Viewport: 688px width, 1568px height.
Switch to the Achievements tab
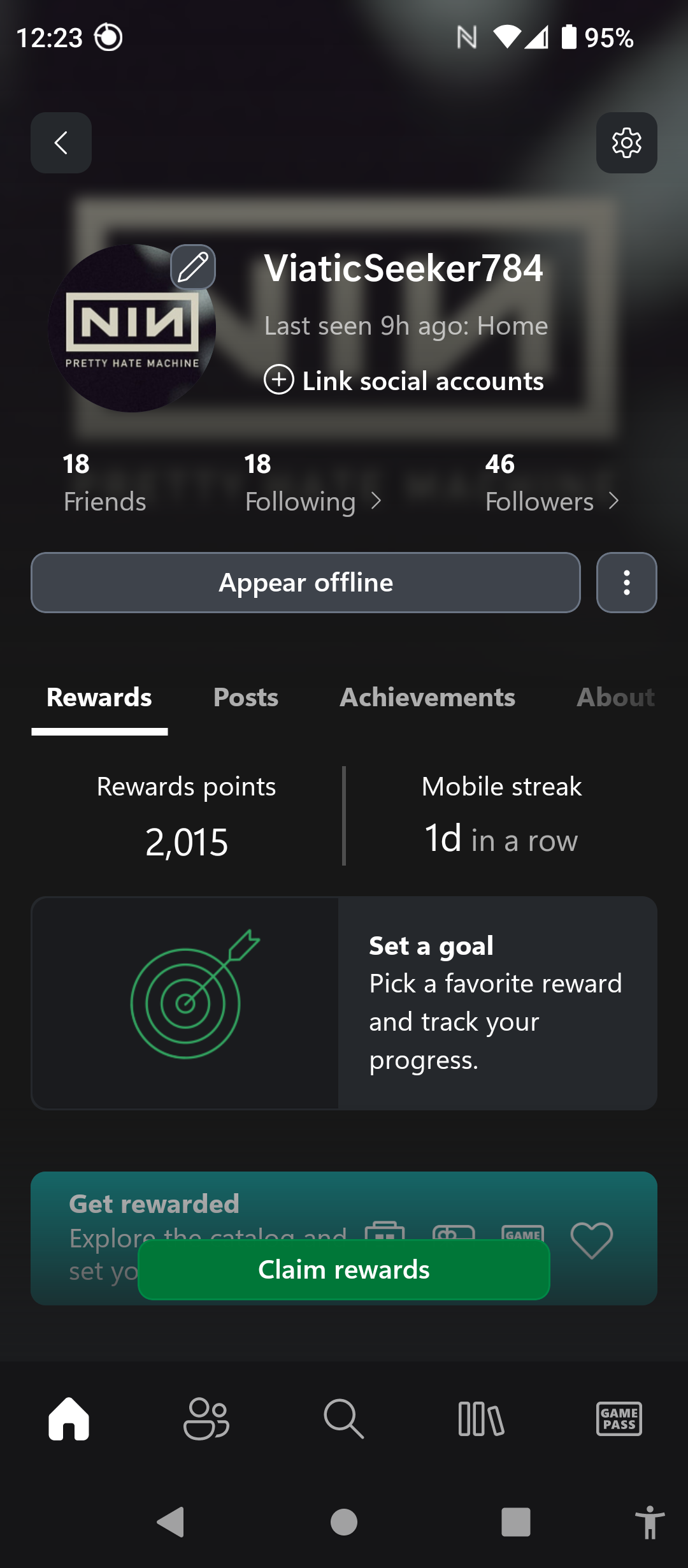coord(427,697)
